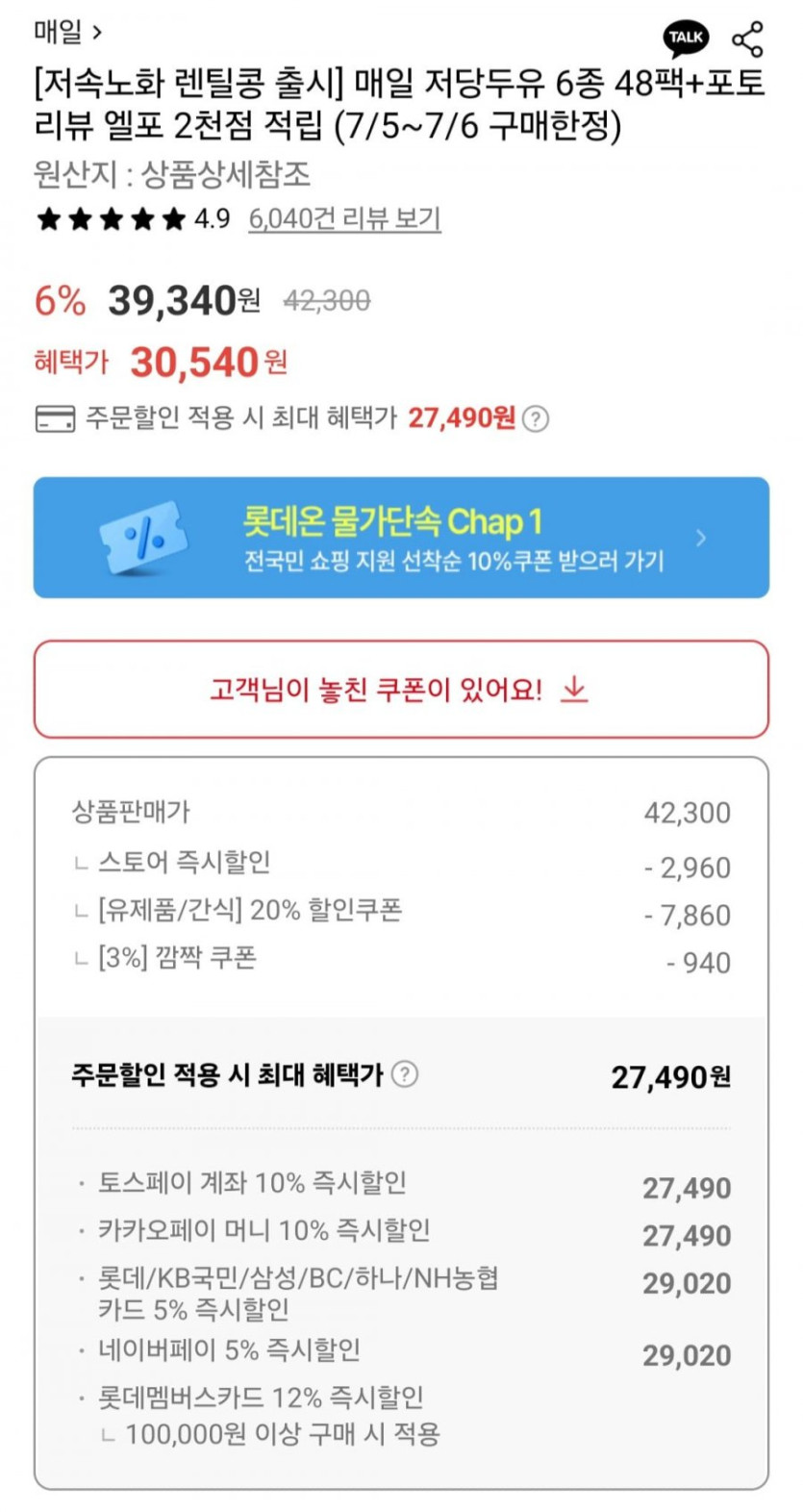
Task: Tap question mark next to bold 주문할인 적용 시 최대 혜택가
Action: click(405, 1074)
